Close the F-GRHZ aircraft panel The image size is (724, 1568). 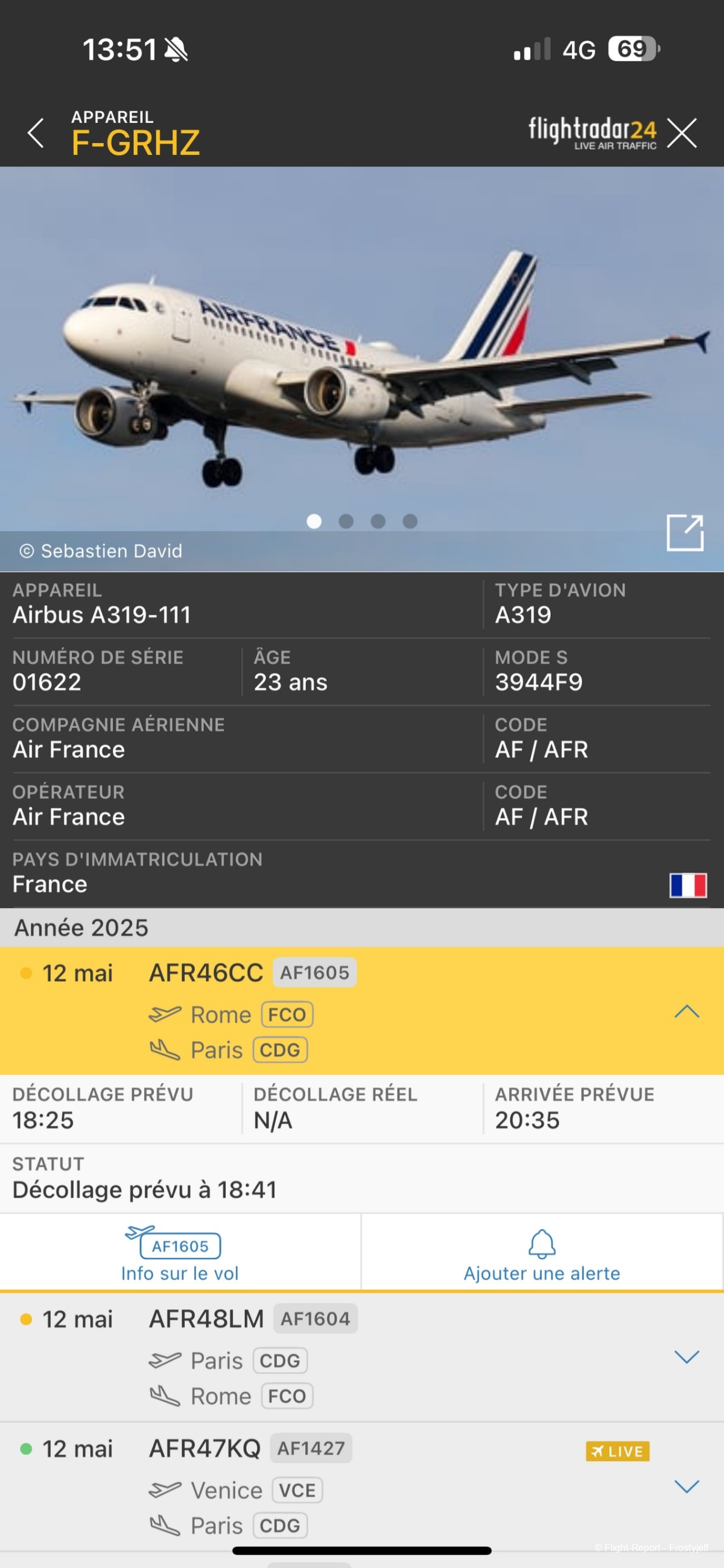coord(681,133)
